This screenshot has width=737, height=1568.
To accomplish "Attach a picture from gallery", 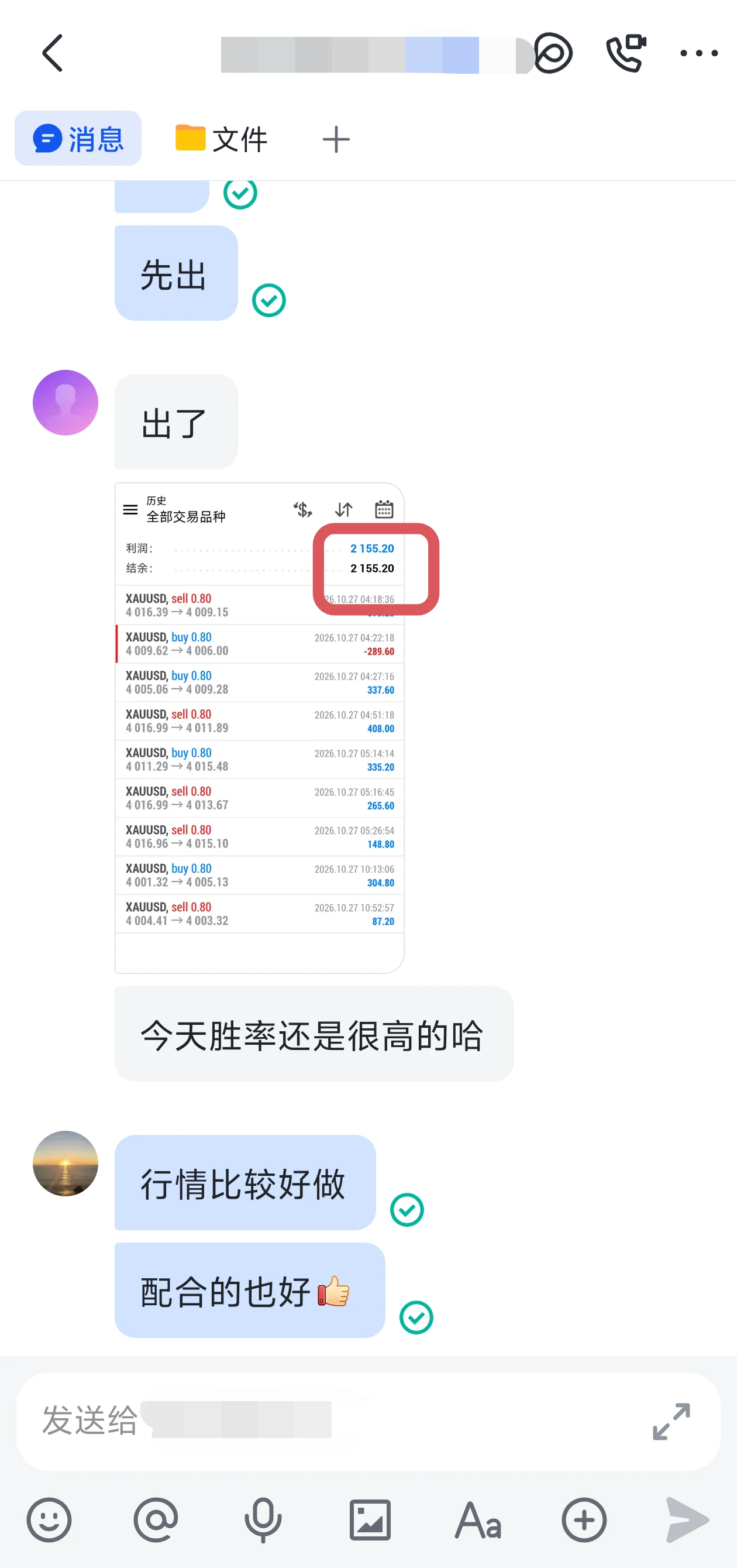I will click(370, 1520).
